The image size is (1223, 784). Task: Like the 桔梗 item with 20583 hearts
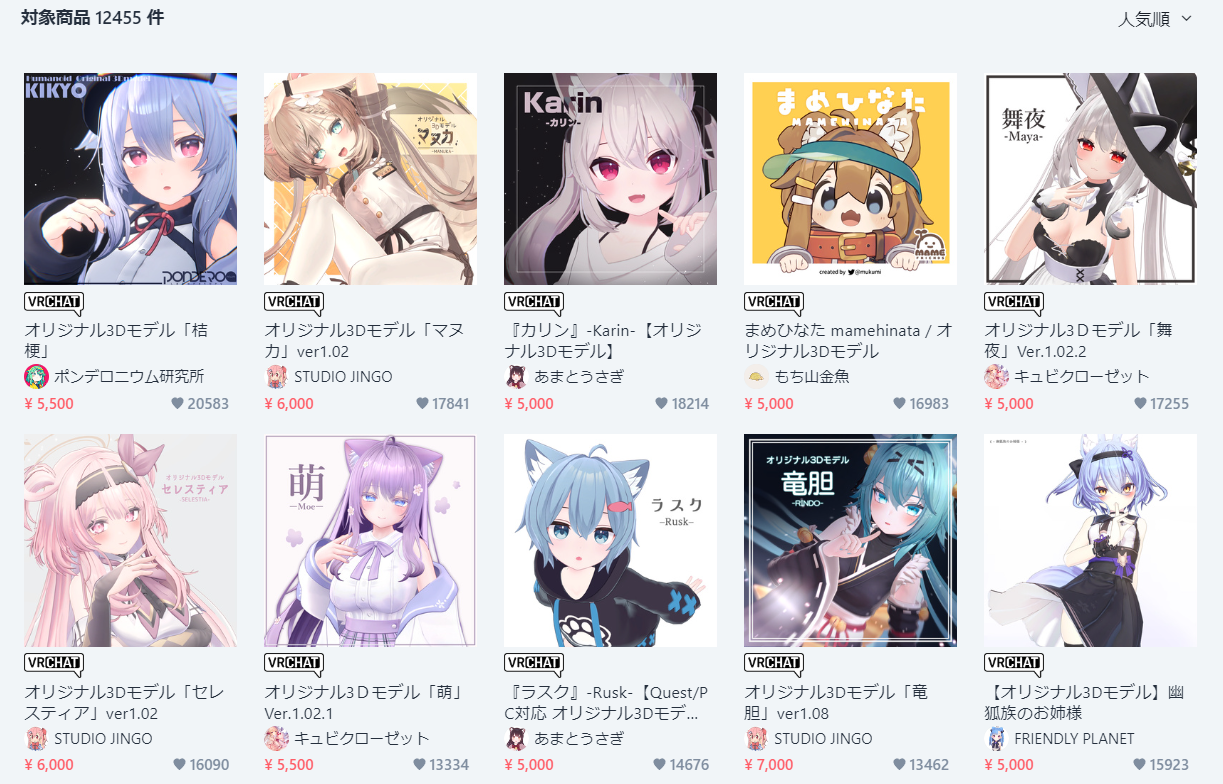(x=178, y=404)
